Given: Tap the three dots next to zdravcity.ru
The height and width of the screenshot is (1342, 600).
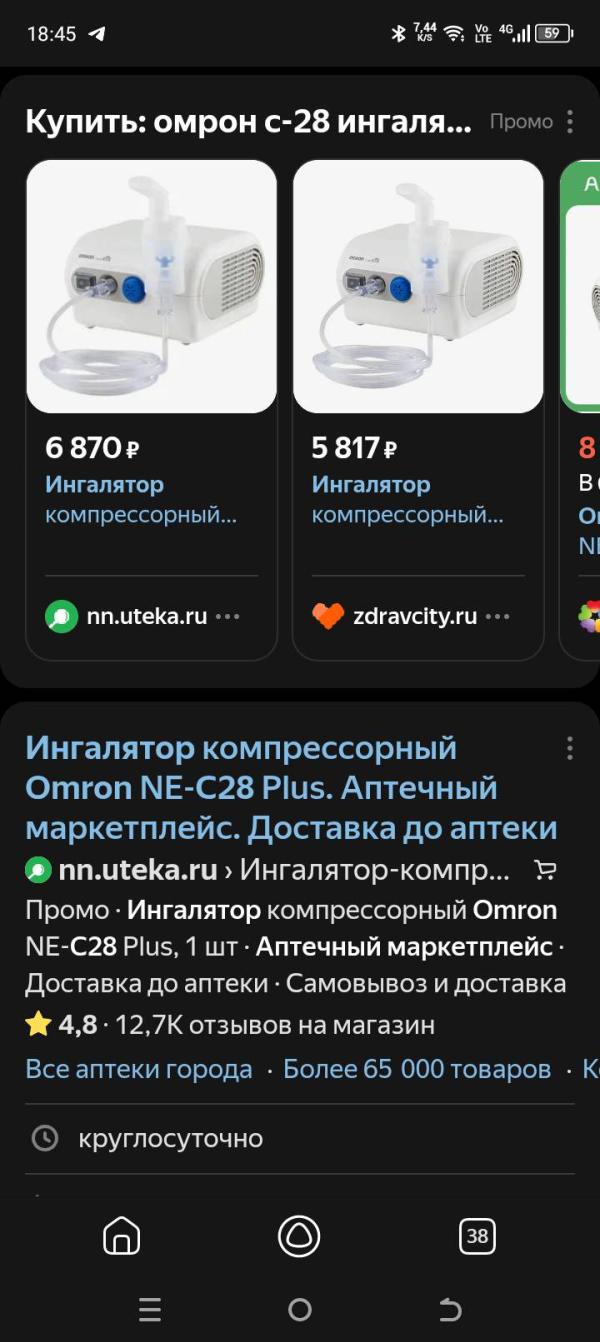Looking at the screenshot, I should [497, 616].
